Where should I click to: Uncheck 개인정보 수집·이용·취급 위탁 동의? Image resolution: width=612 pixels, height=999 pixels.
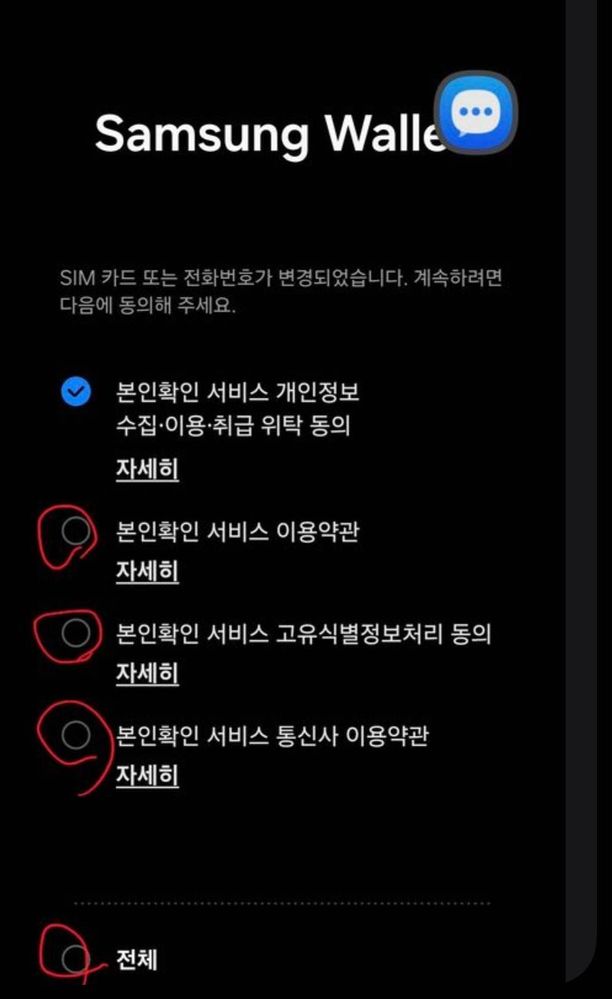76,392
